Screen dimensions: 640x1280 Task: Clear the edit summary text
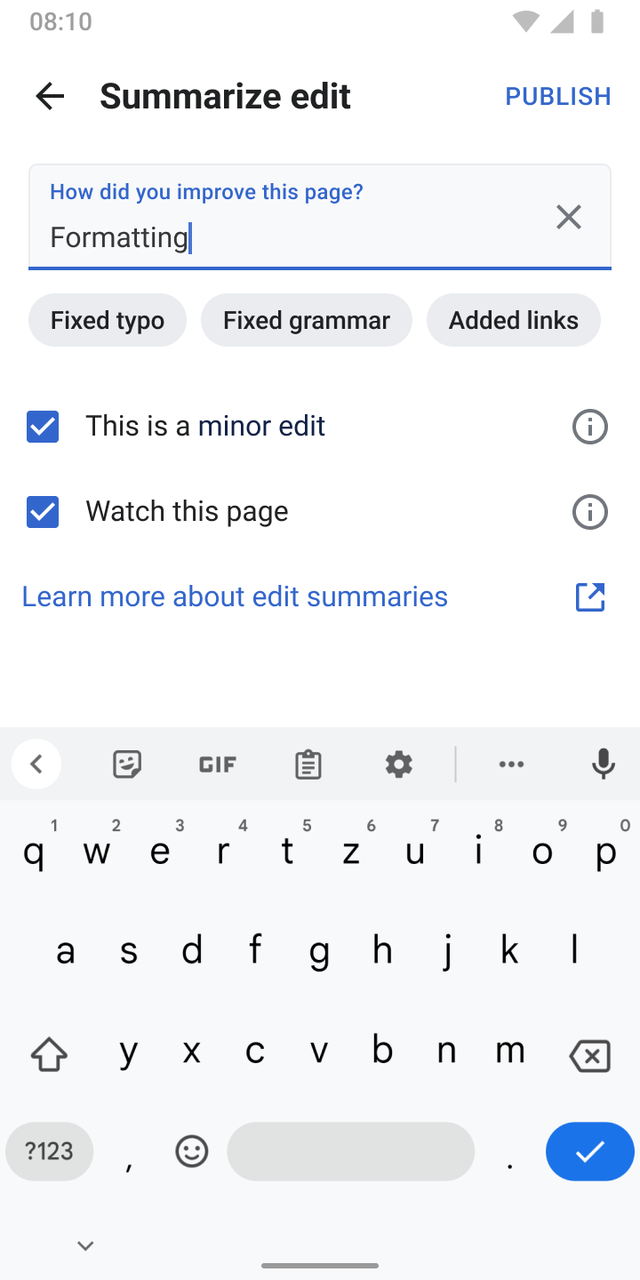pyautogui.click(x=569, y=217)
